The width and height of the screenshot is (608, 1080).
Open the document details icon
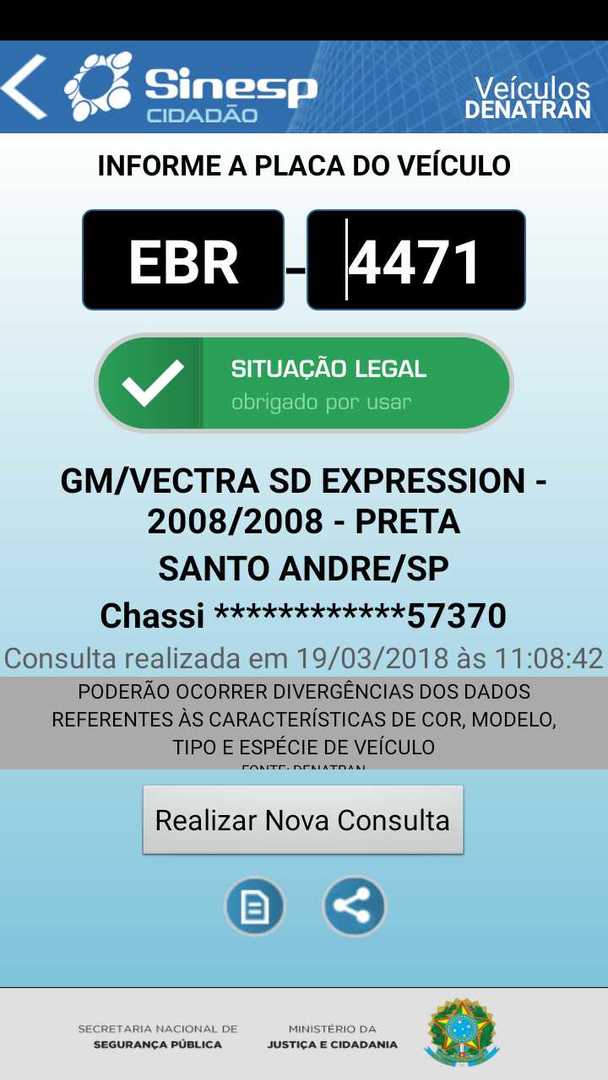point(255,907)
